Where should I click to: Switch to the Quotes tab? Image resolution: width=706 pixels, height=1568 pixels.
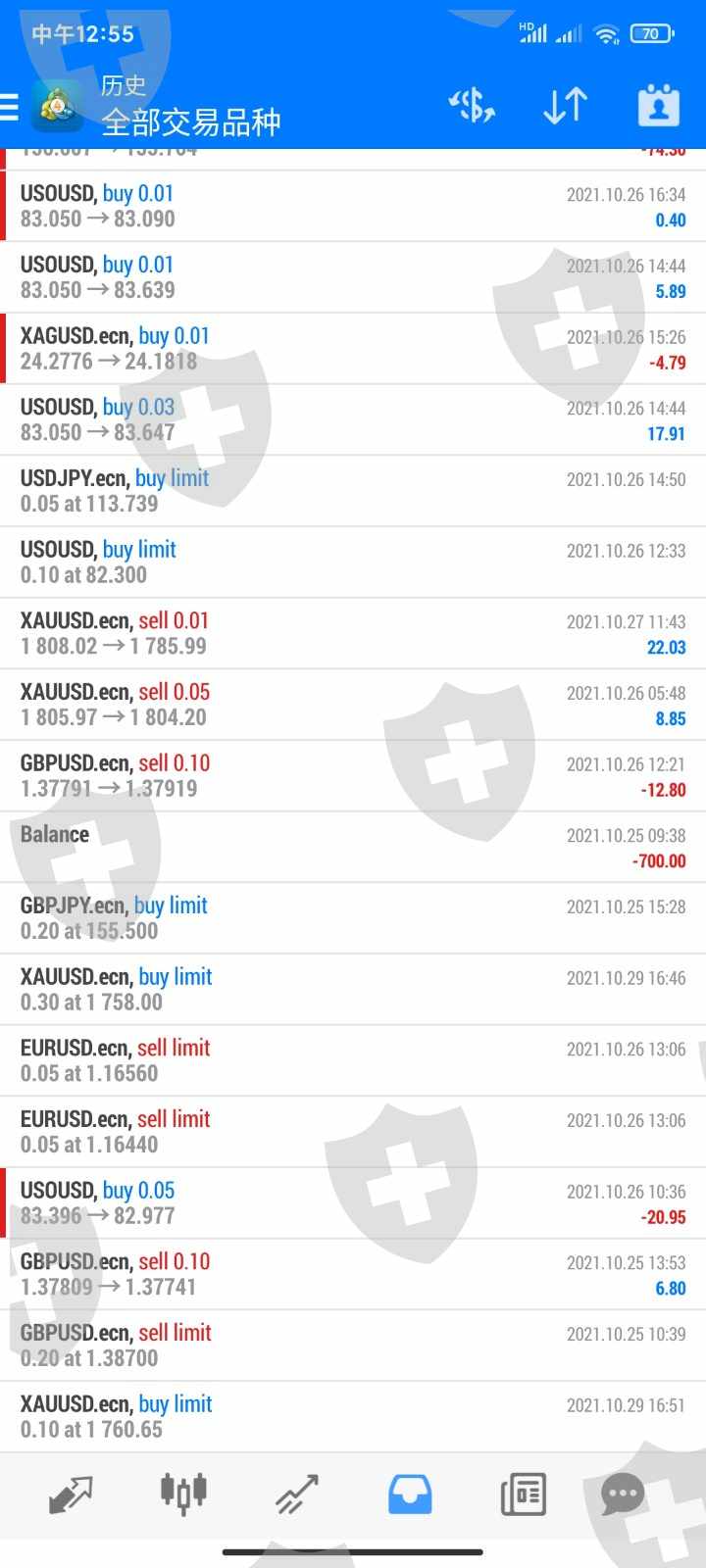coord(71,1494)
